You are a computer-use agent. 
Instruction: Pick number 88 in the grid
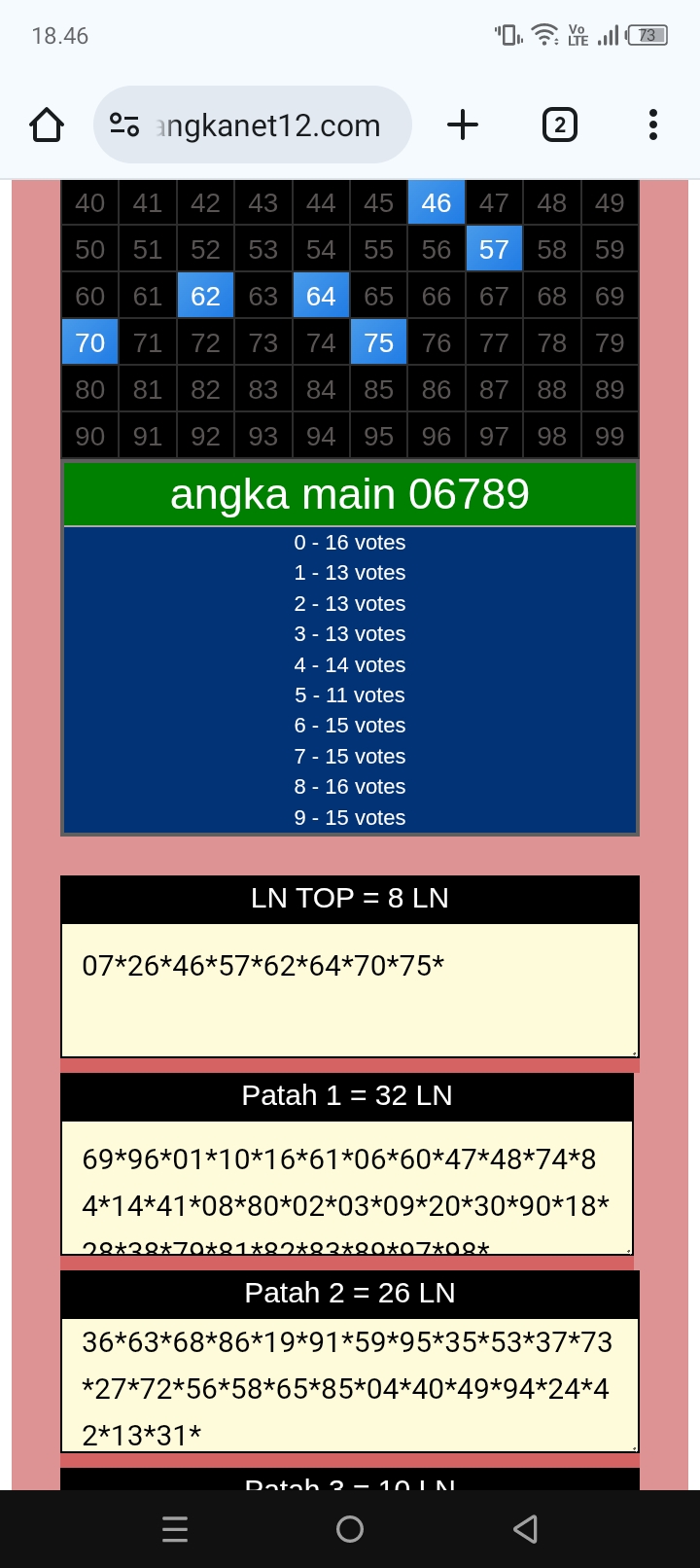[551, 390]
